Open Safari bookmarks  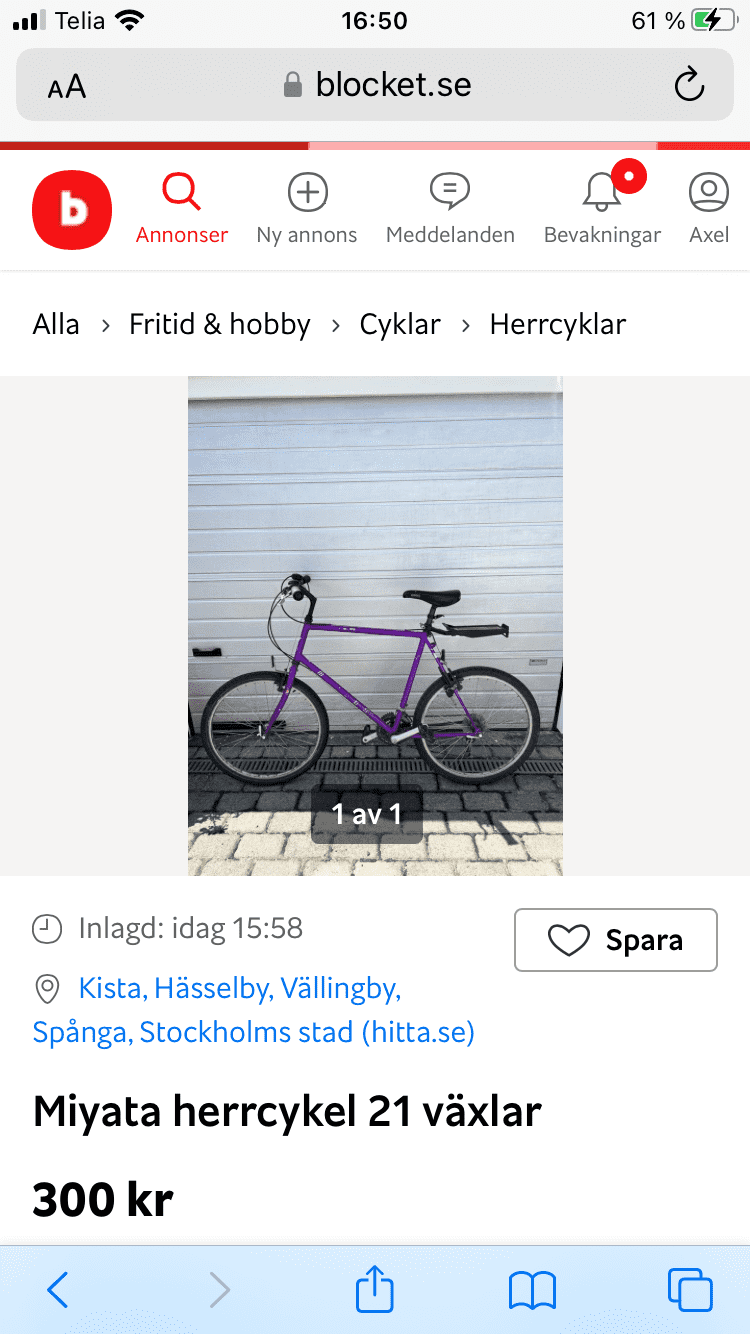point(532,1290)
